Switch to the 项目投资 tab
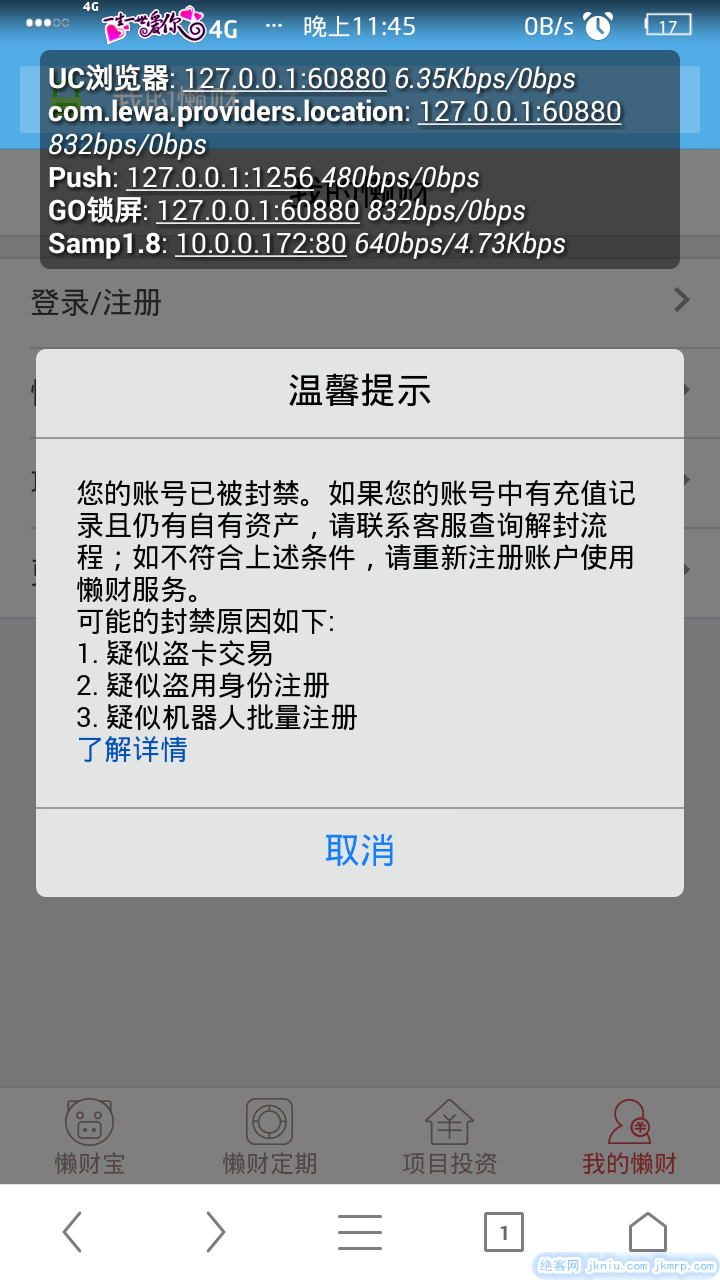This screenshot has width=720, height=1280. pyautogui.click(x=450, y=1136)
